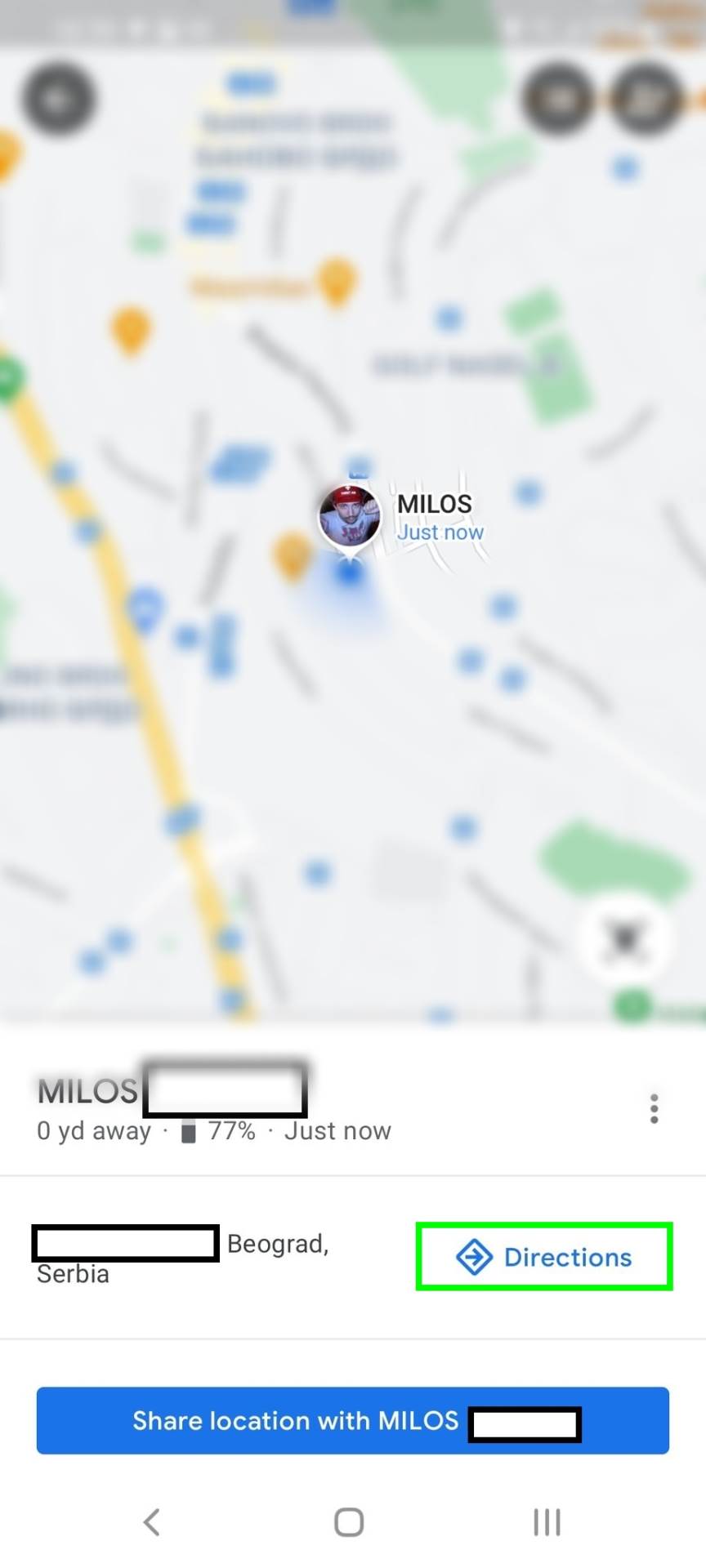Screen dimensions: 706x1568
Task: Tap the compass recenter icon on the map
Action: (625, 941)
